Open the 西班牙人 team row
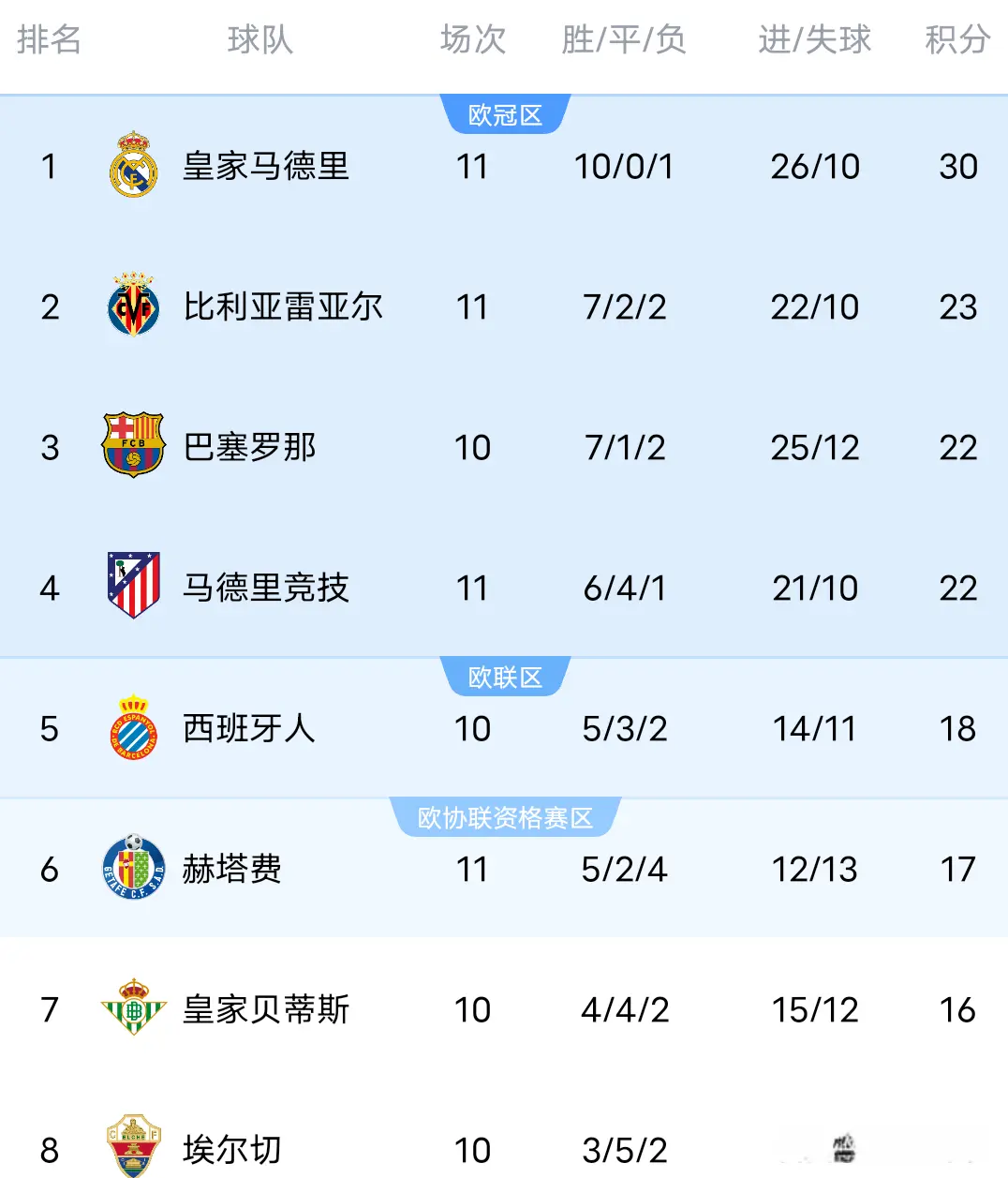This screenshot has width=1008, height=1178. click(249, 729)
